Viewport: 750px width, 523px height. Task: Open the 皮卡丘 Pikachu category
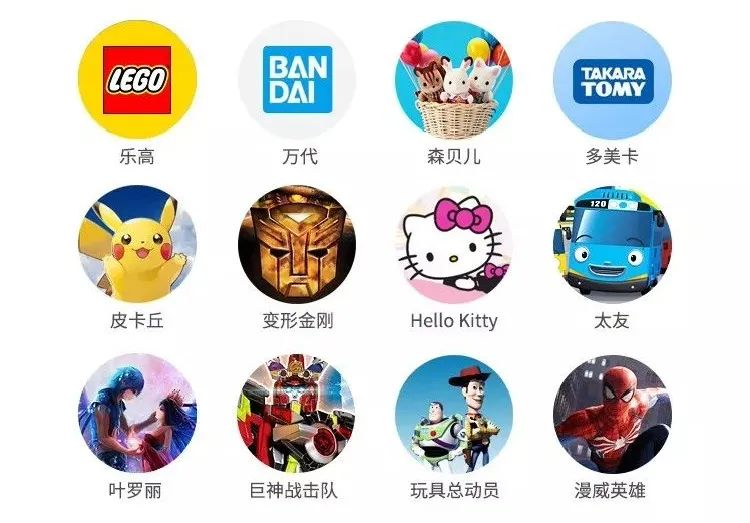(x=138, y=245)
